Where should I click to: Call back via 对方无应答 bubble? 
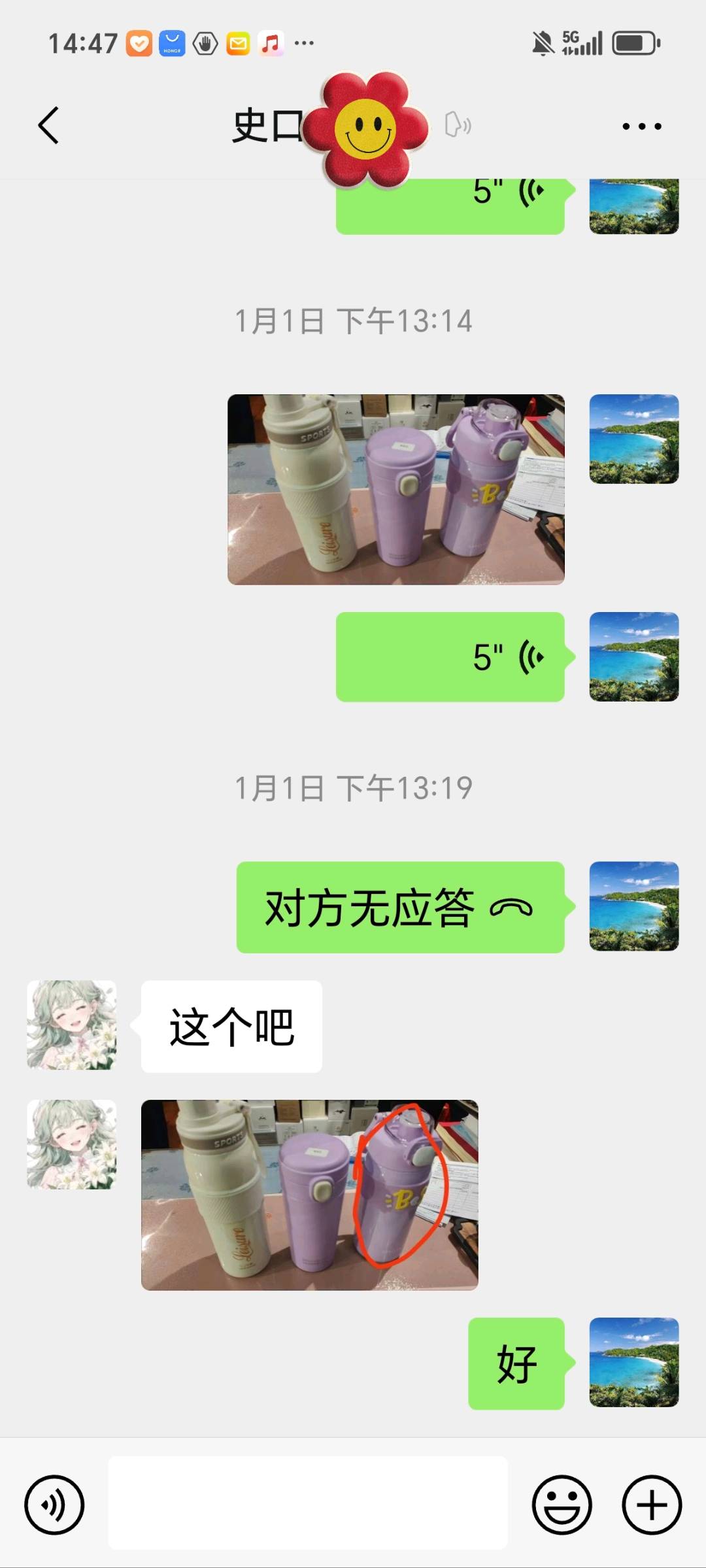[401, 908]
